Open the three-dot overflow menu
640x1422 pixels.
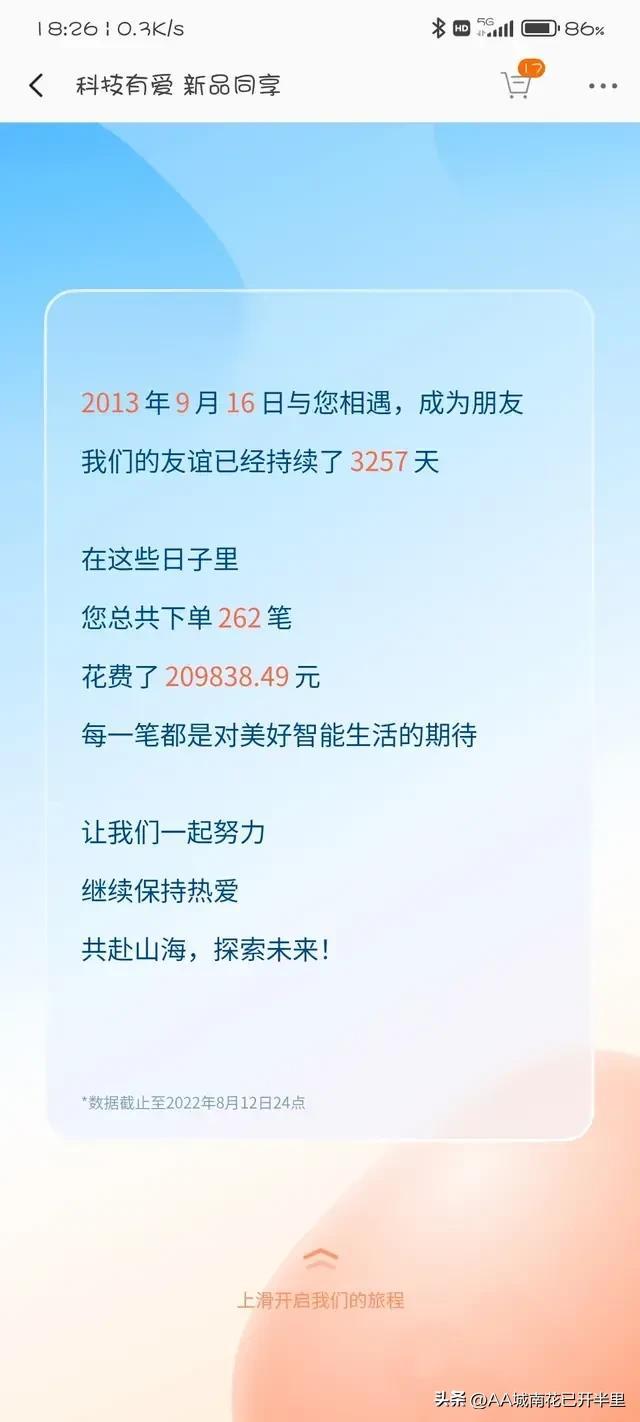[x=602, y=86]
